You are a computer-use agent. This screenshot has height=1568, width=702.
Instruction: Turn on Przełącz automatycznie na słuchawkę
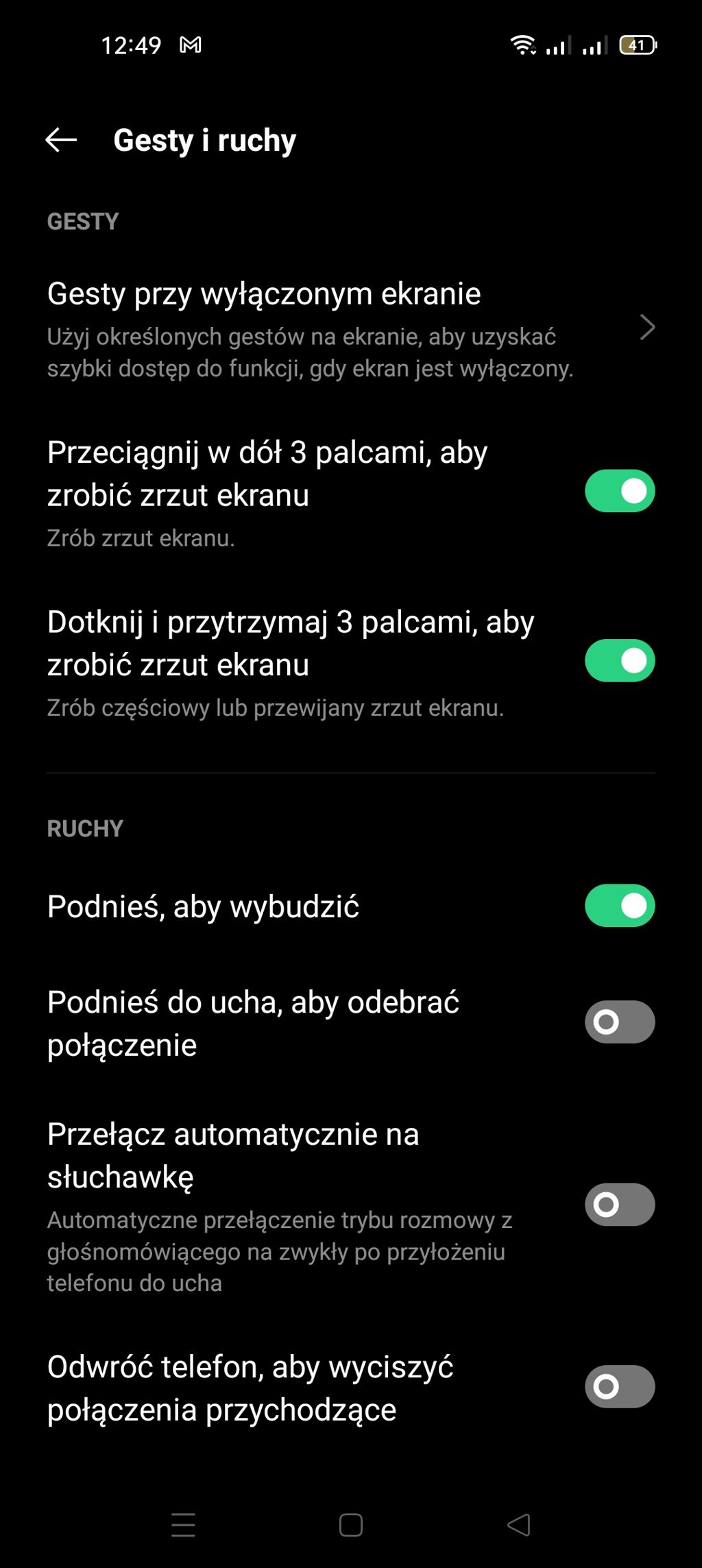tap(619, 1204)
